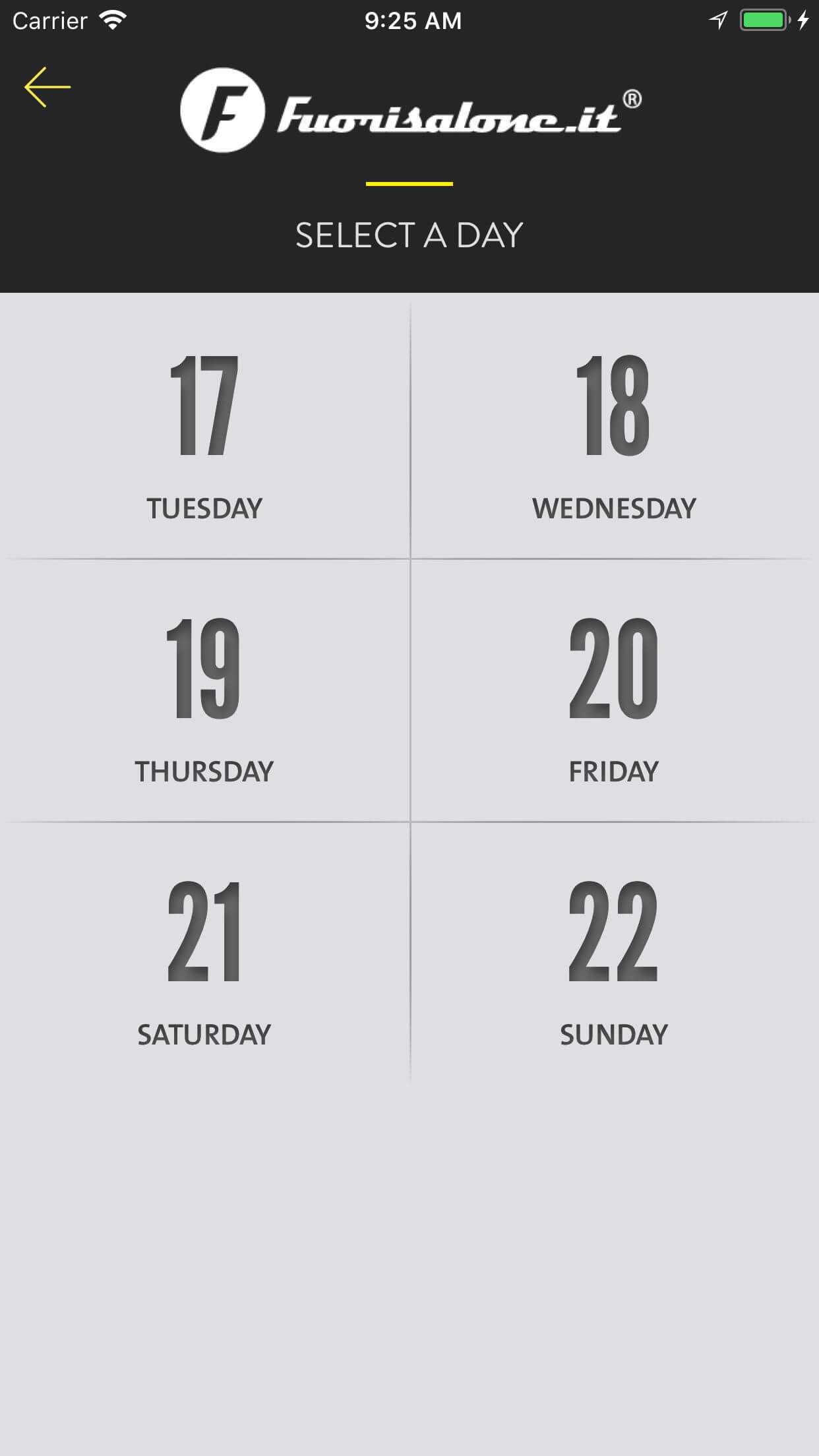Go back using the yellow arrow
819x1456 pixels.
[x=47, y=87]
